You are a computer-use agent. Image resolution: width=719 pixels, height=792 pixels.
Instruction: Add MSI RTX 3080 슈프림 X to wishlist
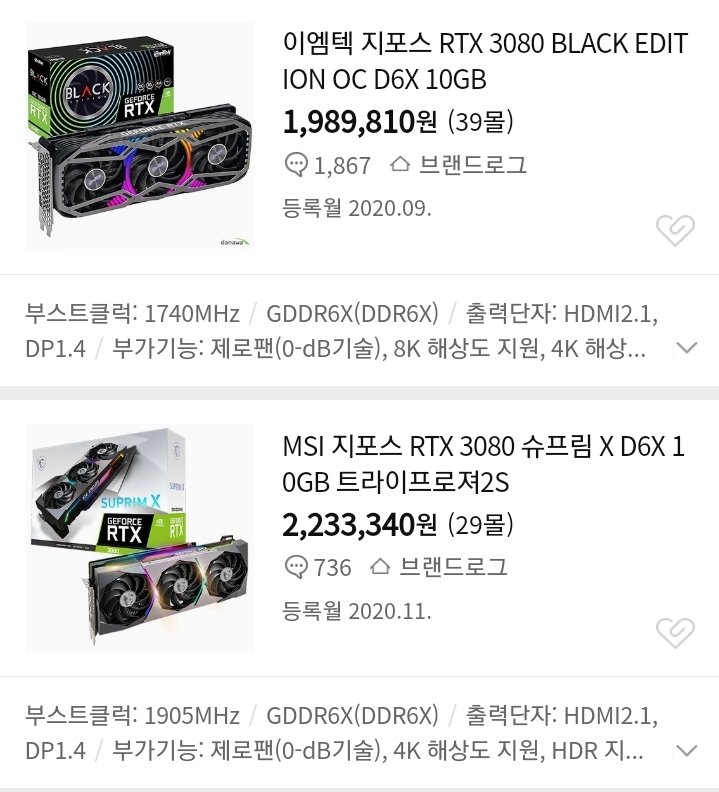675,632
